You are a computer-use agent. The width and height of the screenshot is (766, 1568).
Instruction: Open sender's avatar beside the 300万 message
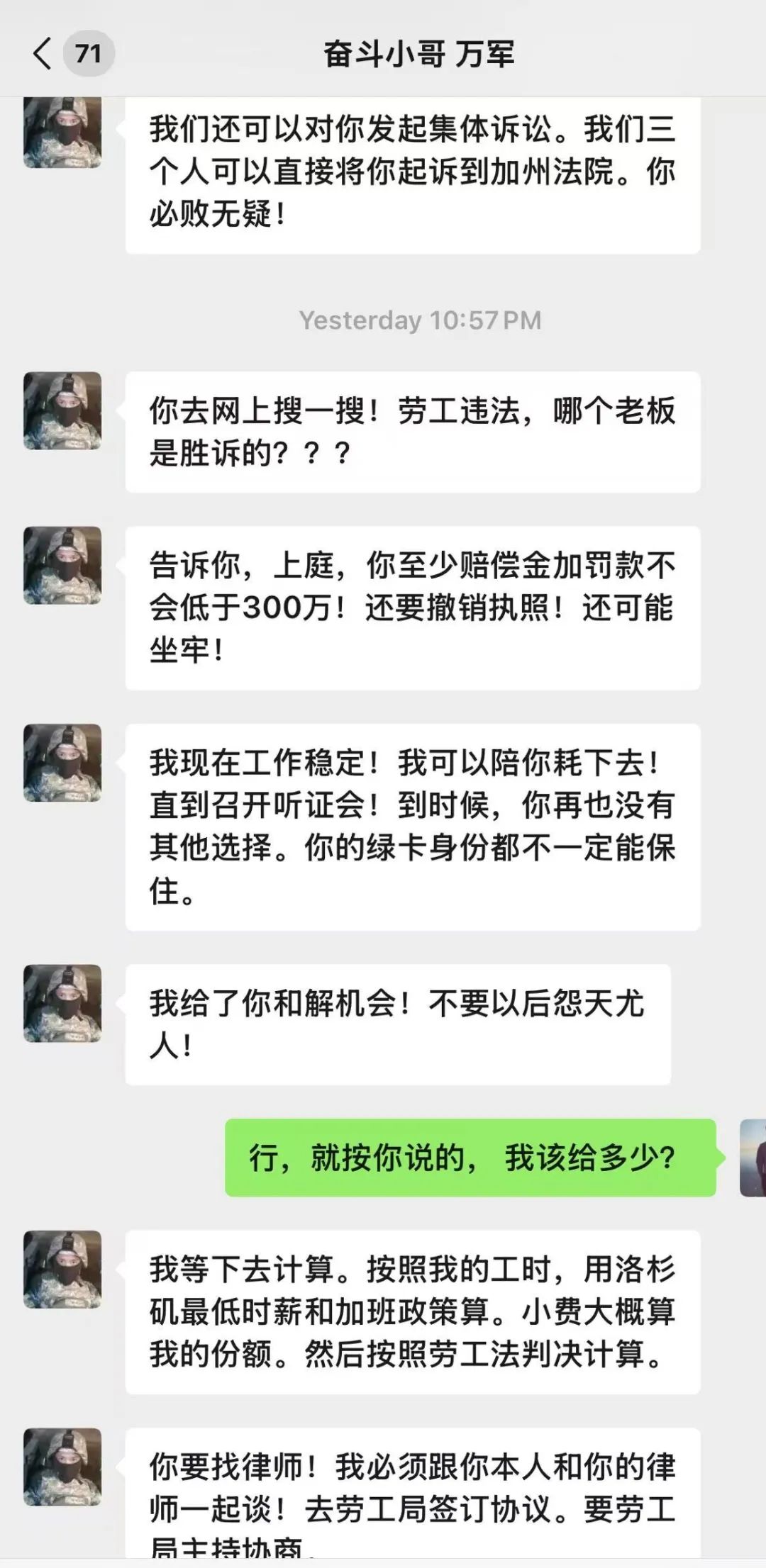pyautogui.click(x=62, y=565)
